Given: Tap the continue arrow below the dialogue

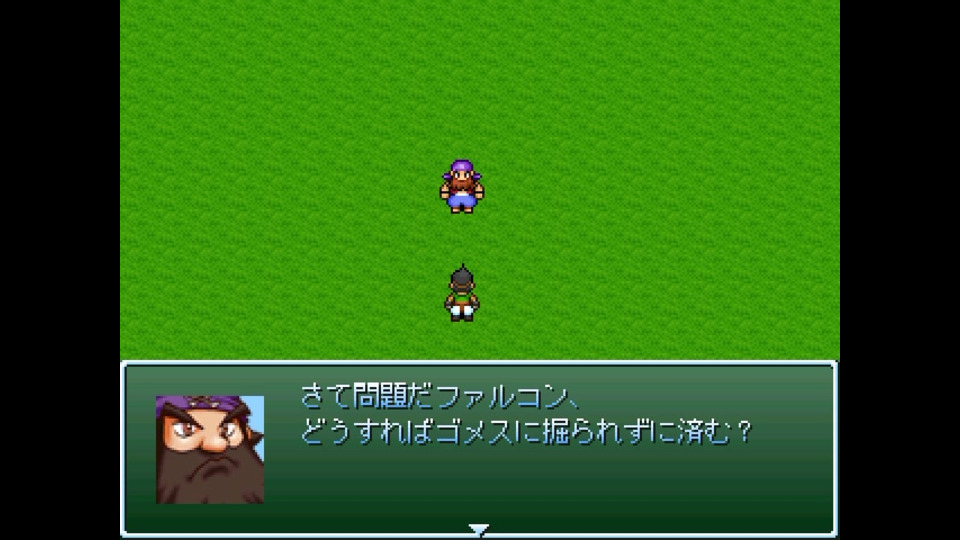Looking at the screenshot, I should click(479, 529).
